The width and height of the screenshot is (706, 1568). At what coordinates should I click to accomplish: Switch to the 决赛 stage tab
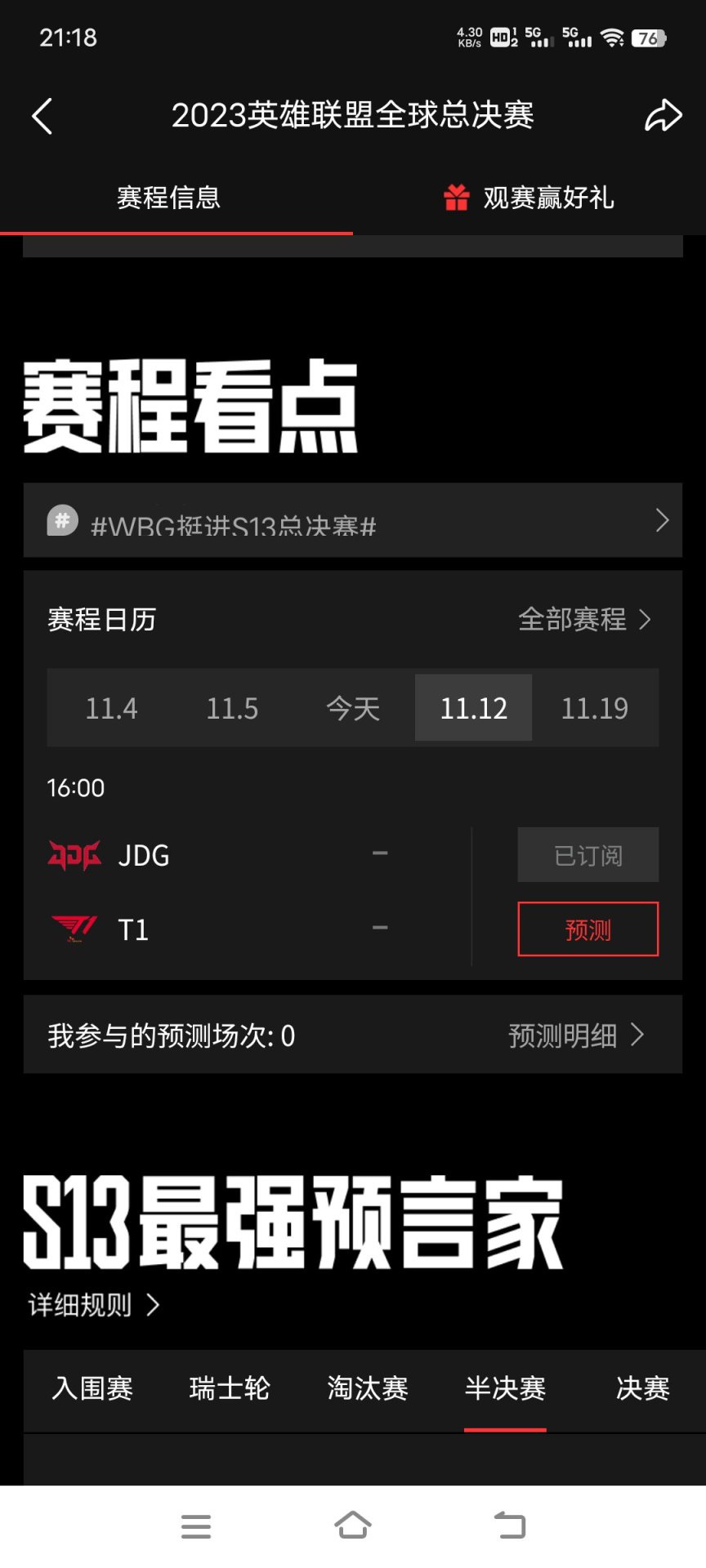tap(642, 1388)
